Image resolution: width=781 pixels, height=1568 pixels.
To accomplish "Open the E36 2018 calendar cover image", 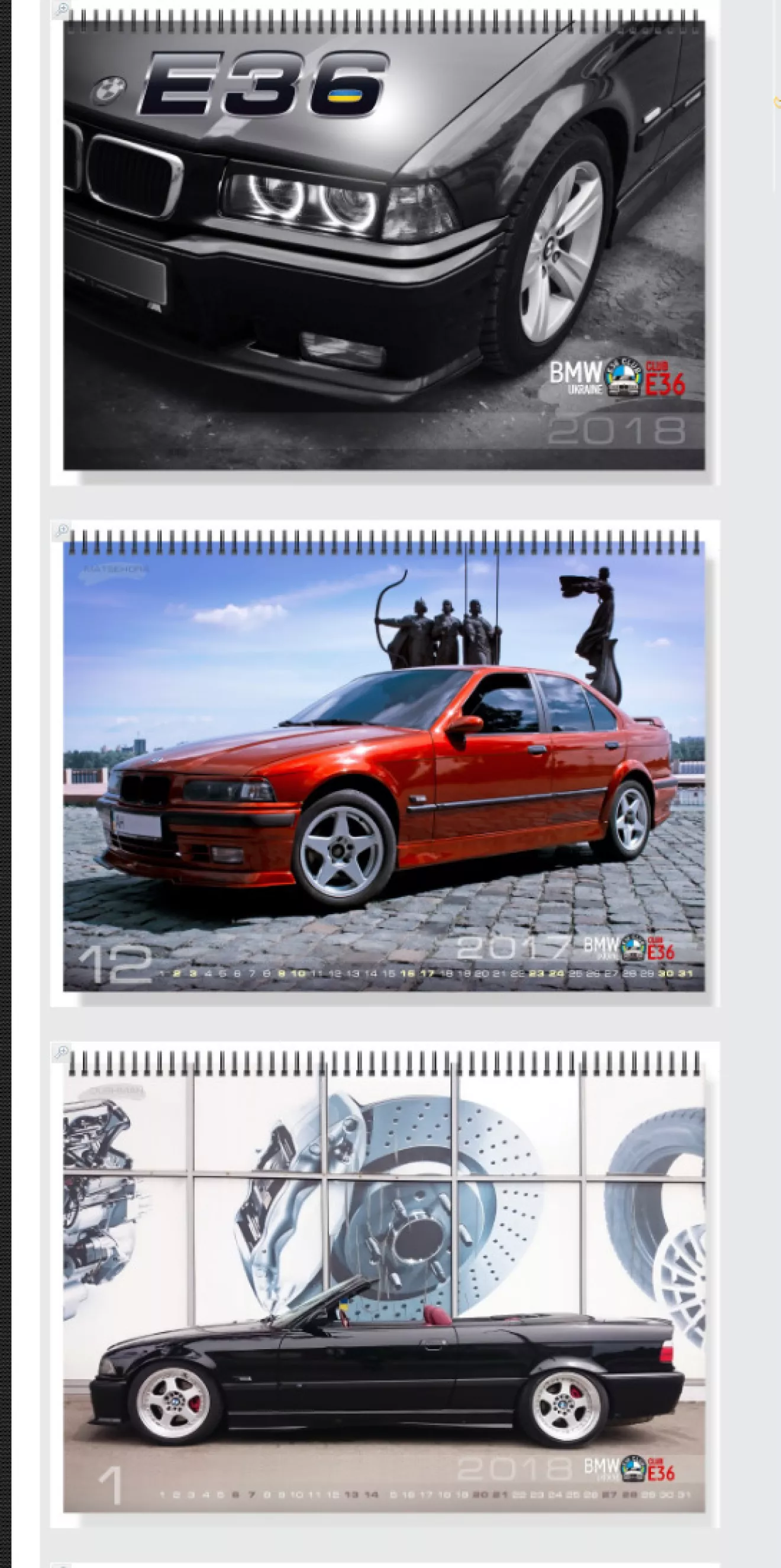I will pyautogui.click(x=383, y=243).
